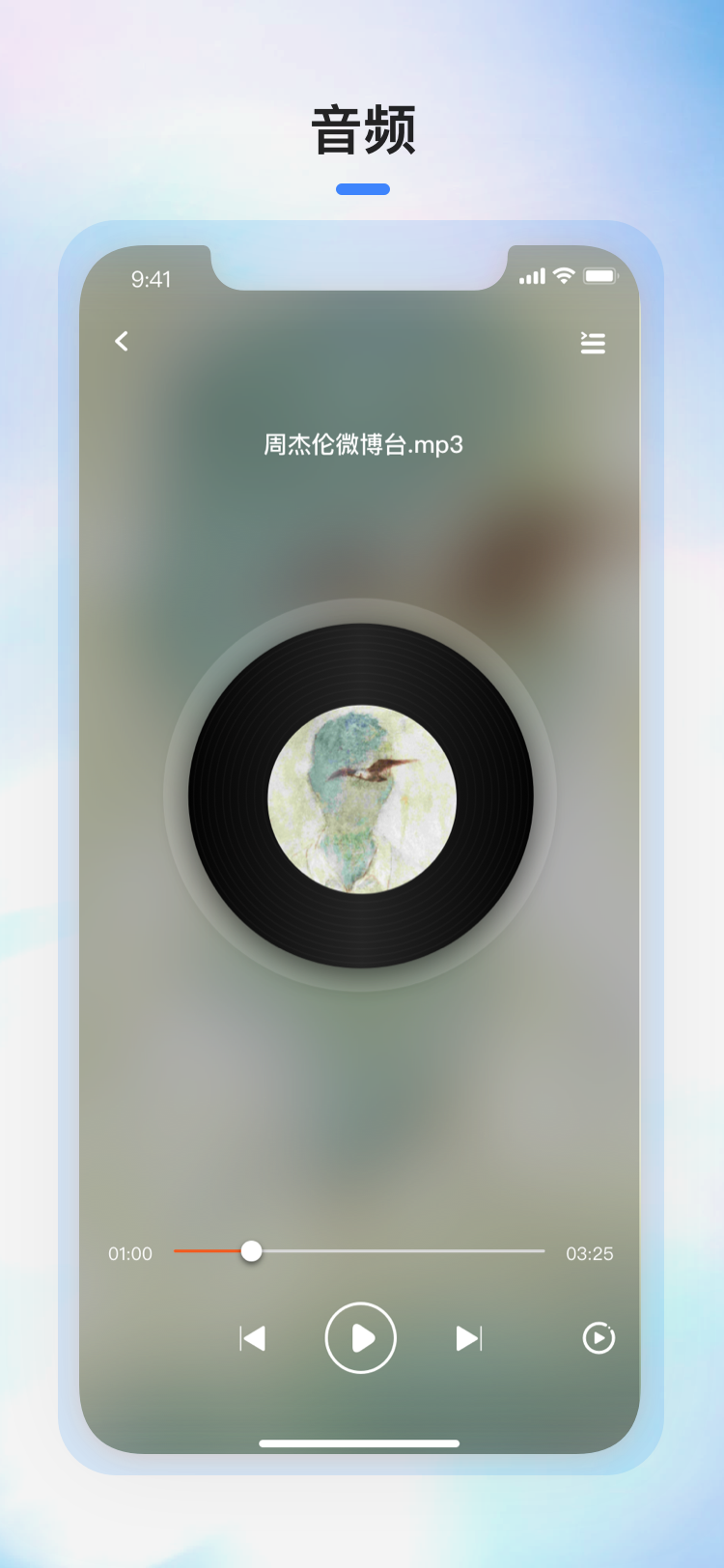Select the playback progress slider handle
724x1568 pixels.
253,1250
